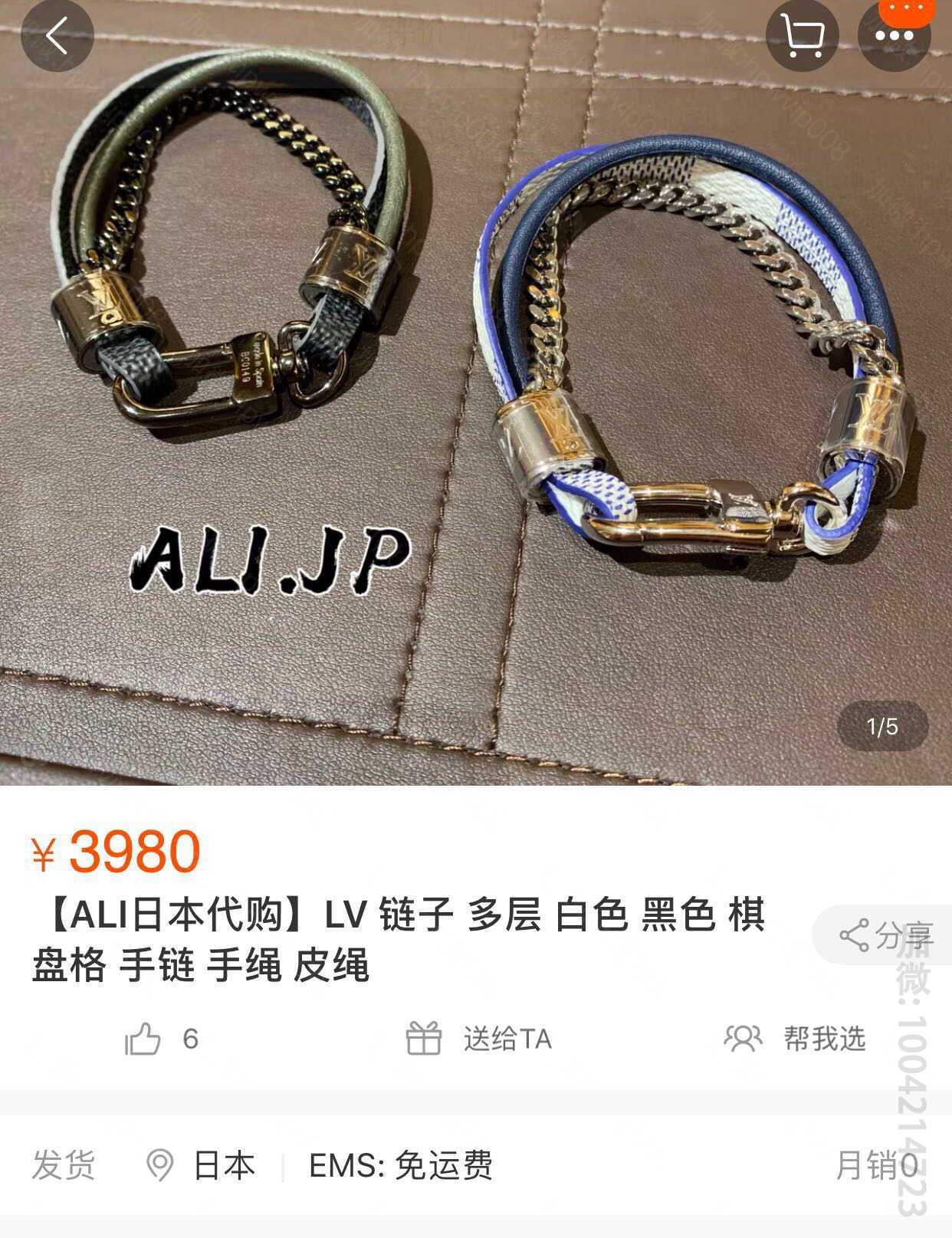Share this product via 分享
The width and height of the screenshot is (952, 1238).
(x=885, y=934)
